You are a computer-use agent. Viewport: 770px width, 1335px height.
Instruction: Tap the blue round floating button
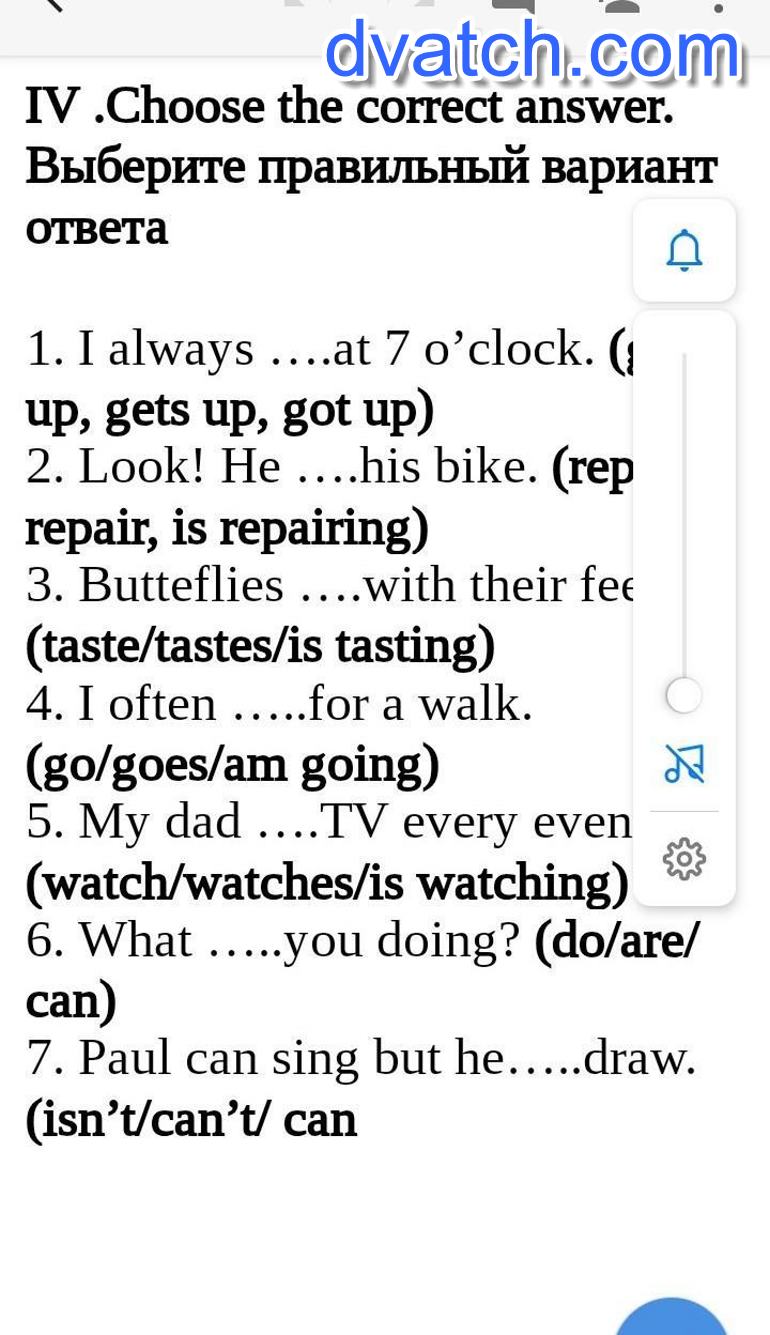[671, 1316]
